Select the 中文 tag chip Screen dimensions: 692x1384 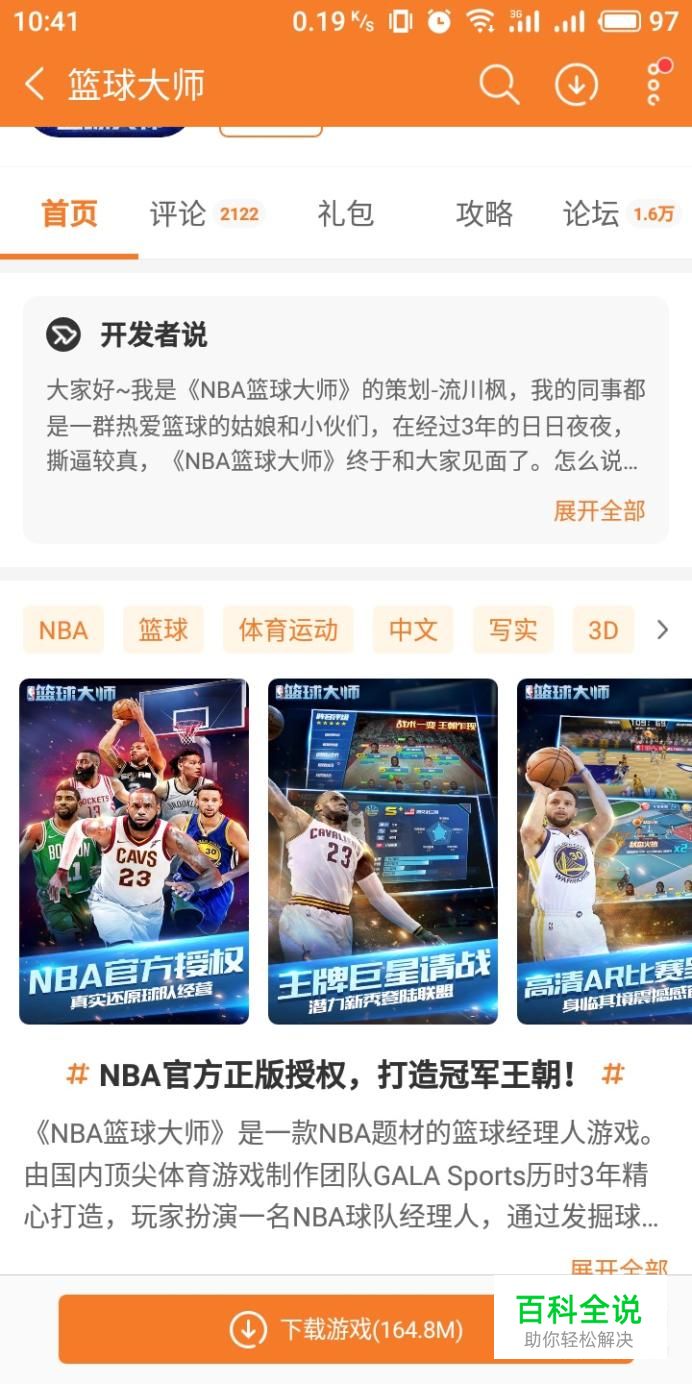click(x=413, y=630)
